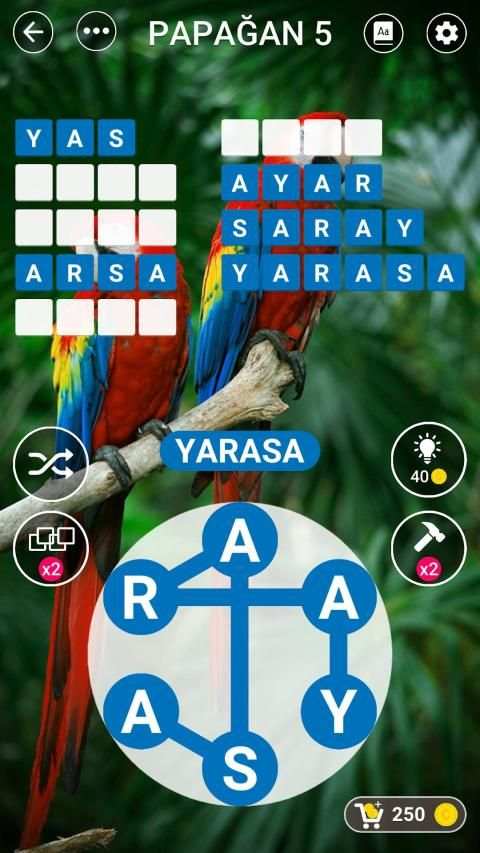Use the 40-coin lightbulb hint
Viewport: 480px width, 853px height.
[429, 460]
